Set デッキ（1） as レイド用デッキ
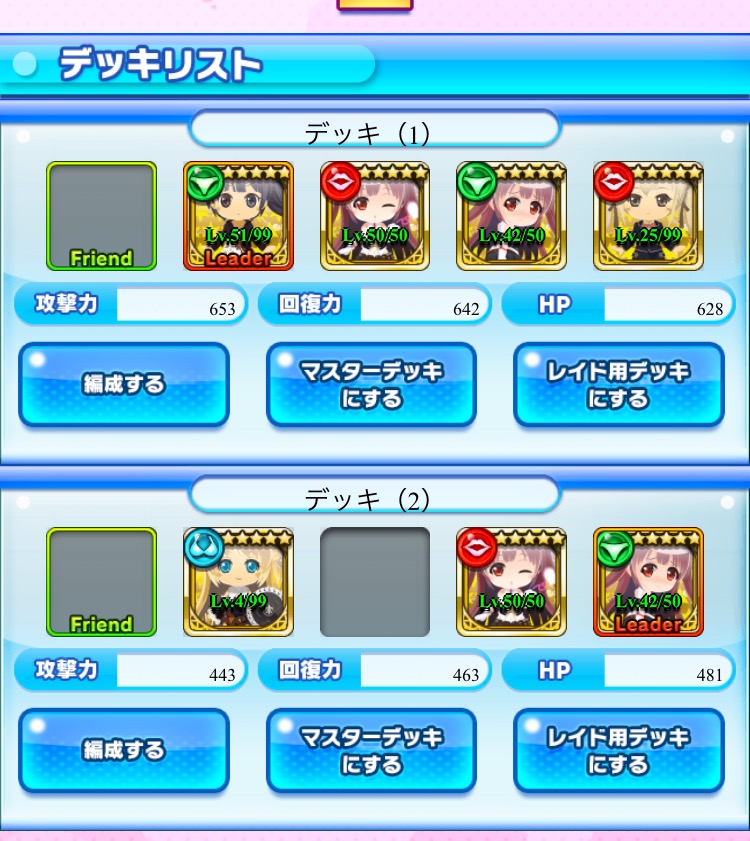The height and width of the screenshot is (841, 750). (618, 385)
